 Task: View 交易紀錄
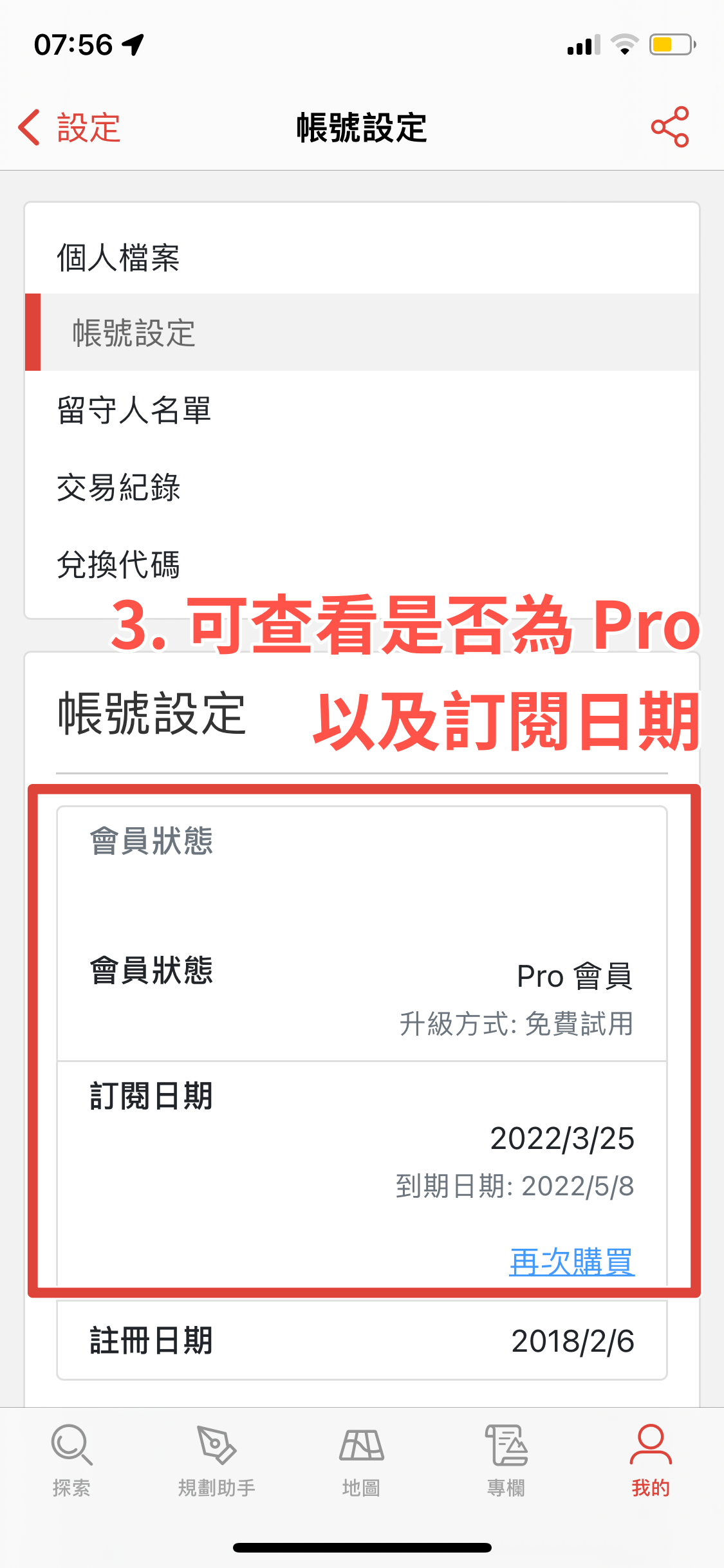point(118,487)
